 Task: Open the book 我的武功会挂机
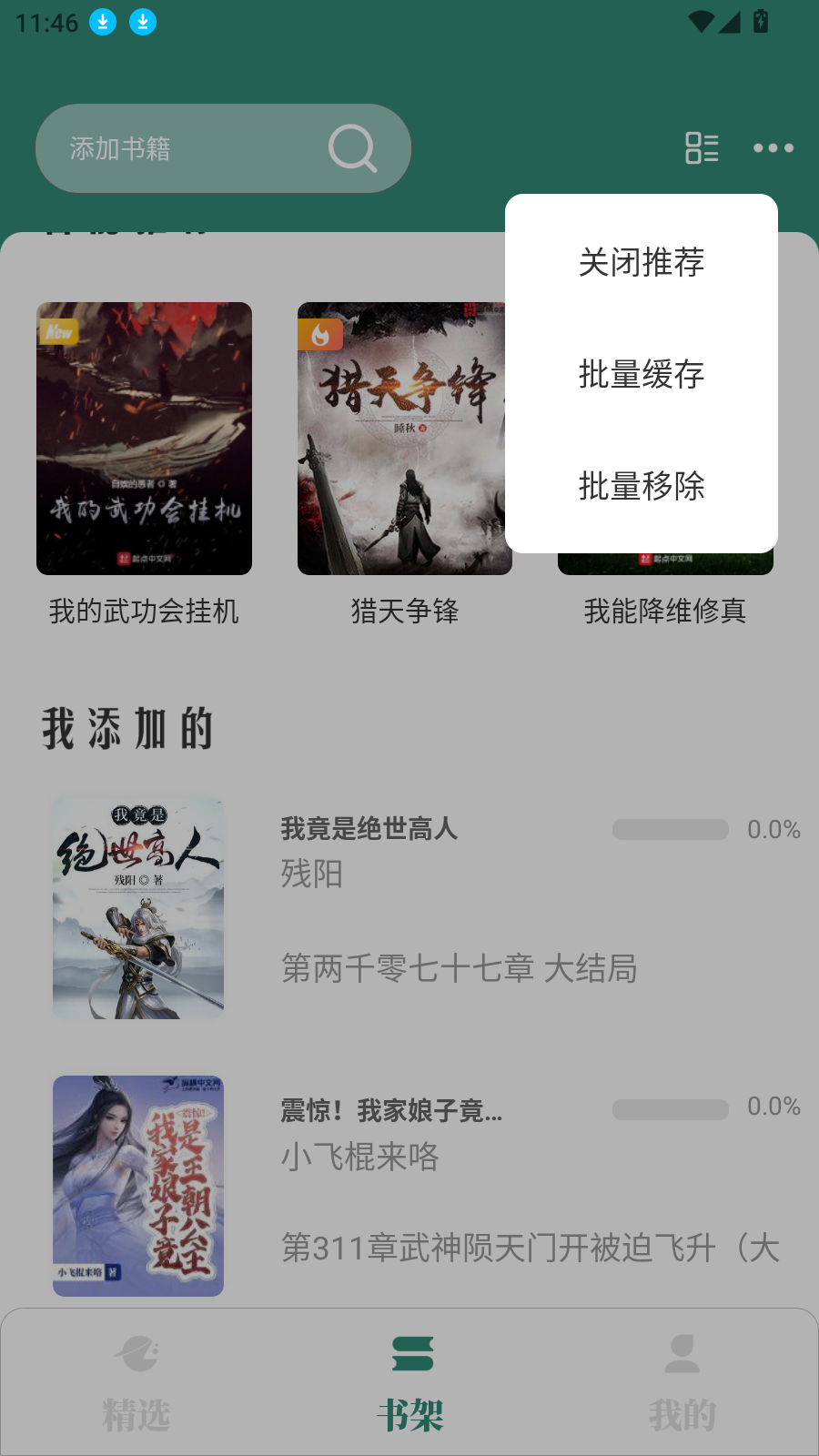tap(144, 439)
